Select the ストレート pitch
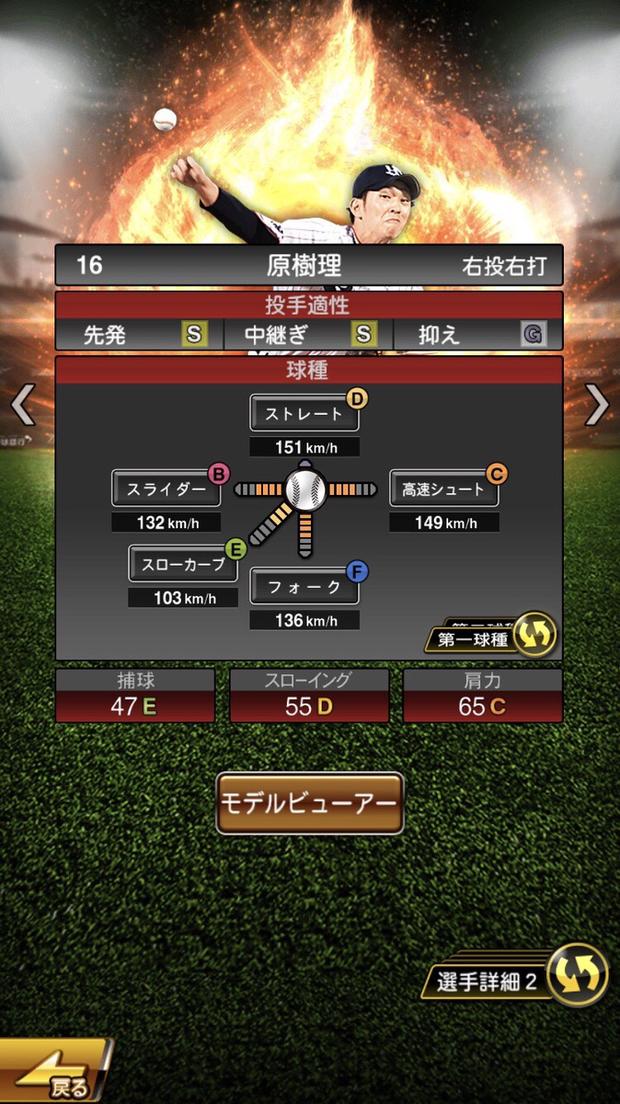 [x=303, y=413]
